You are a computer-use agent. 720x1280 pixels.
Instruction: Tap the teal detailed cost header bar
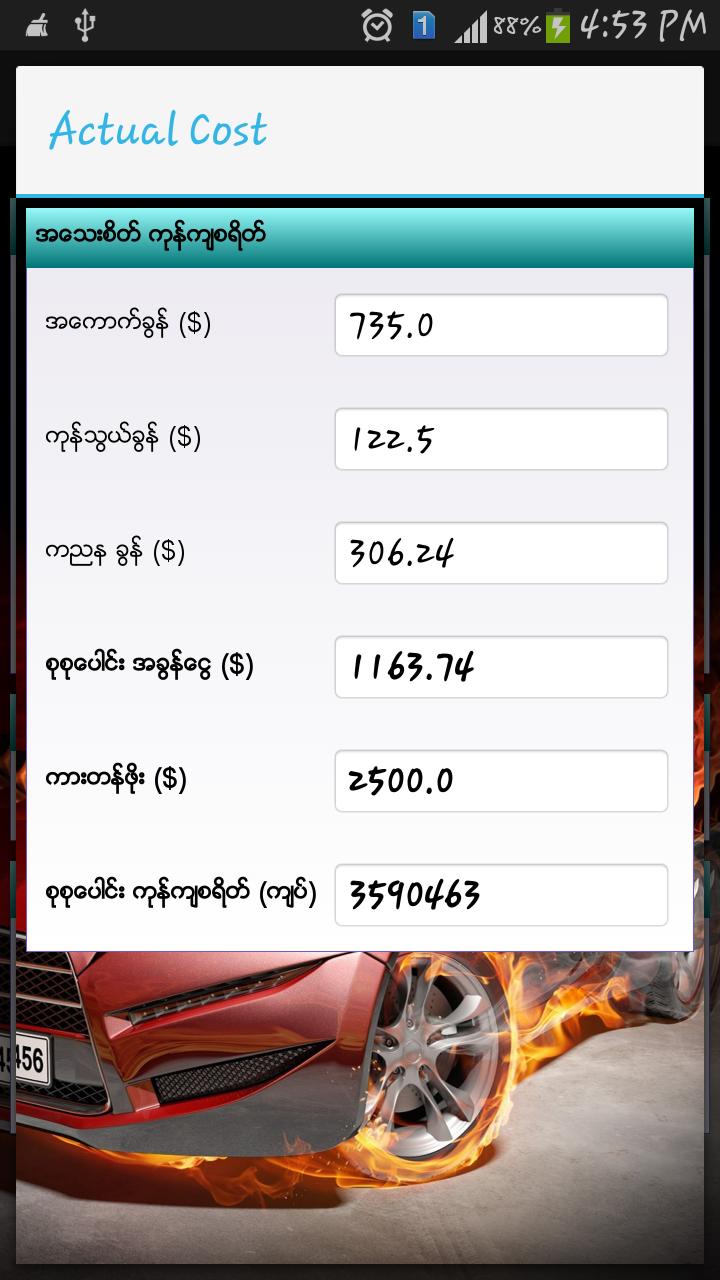point(360,233)
